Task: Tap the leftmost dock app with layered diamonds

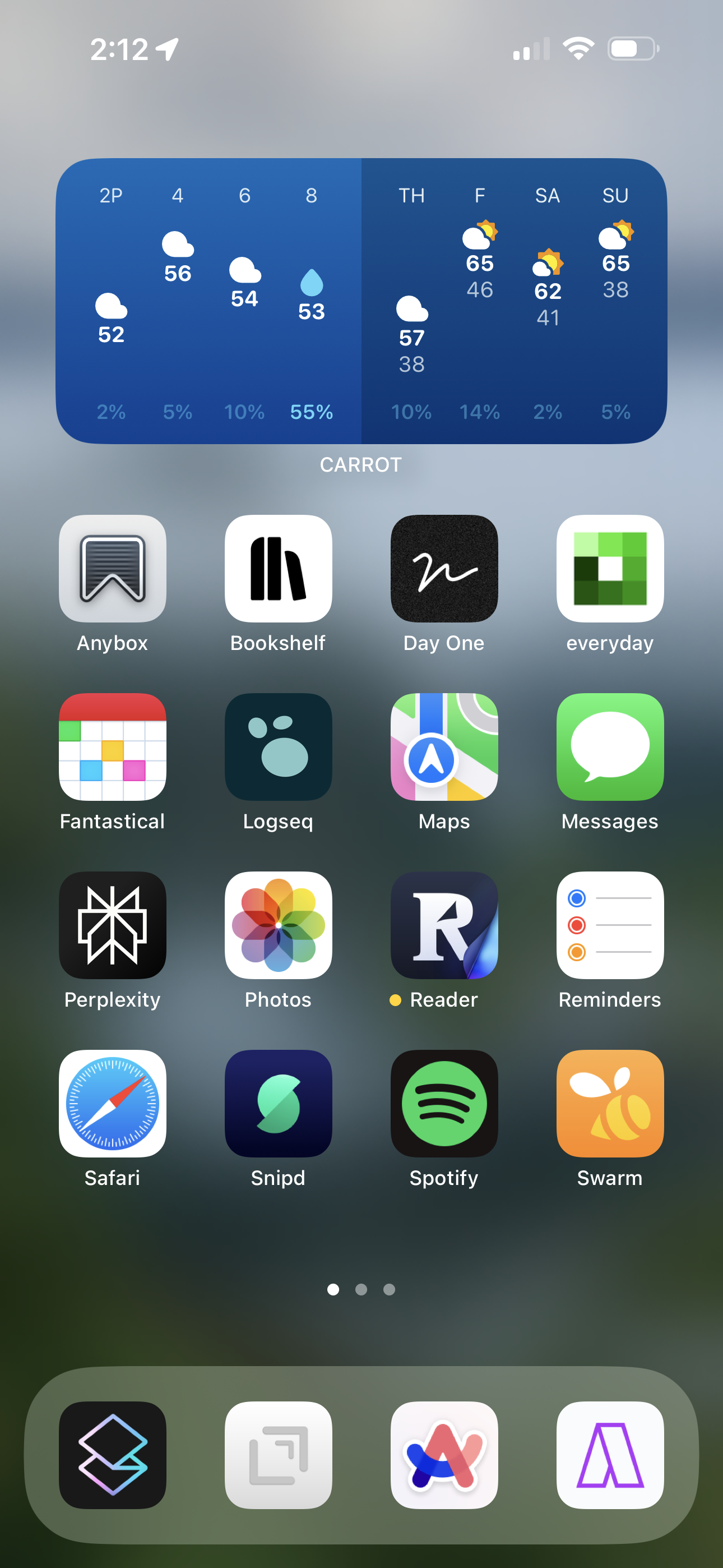Action: (113, 1455)
